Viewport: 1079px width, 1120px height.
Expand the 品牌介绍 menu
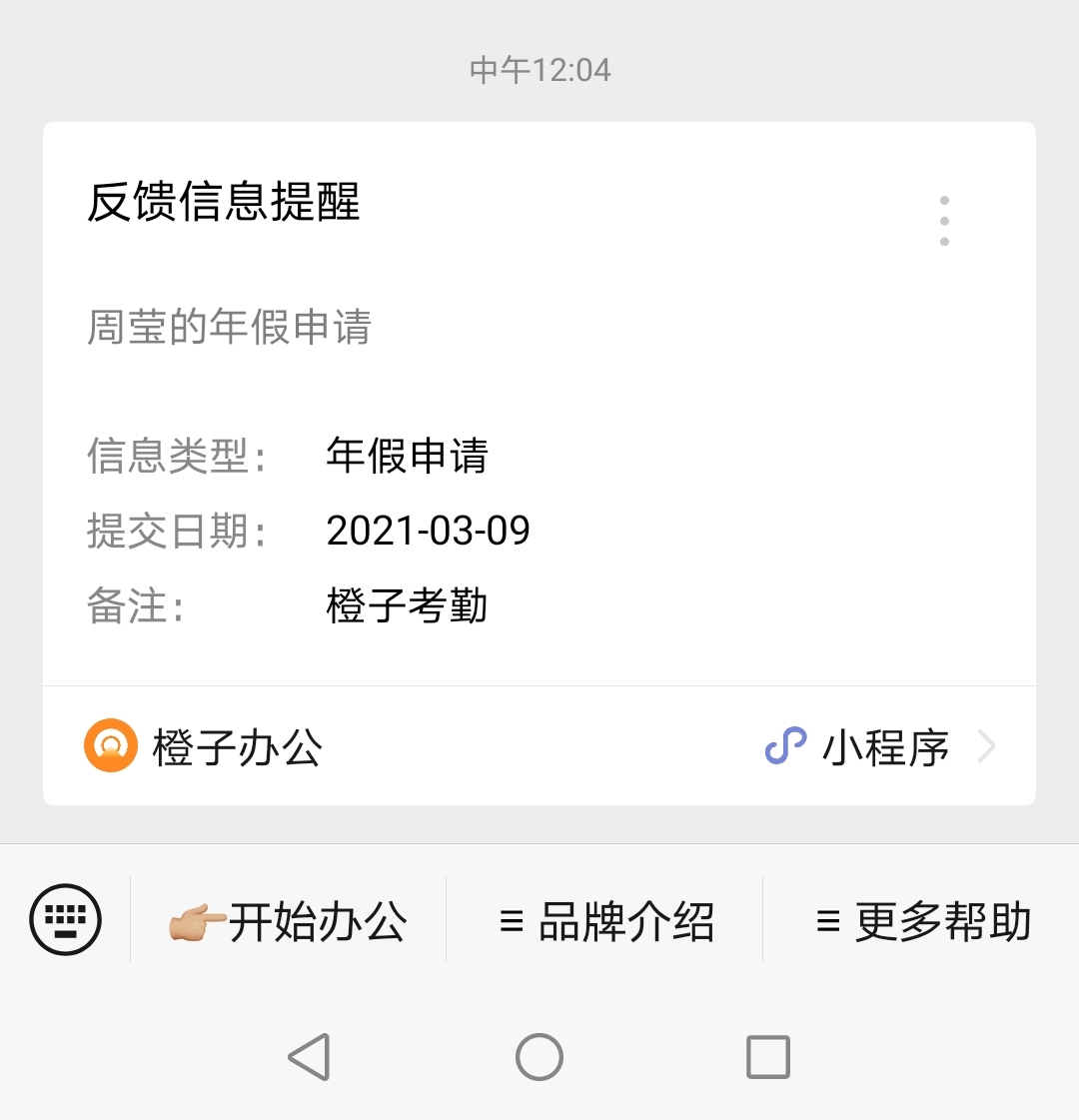pos(605,921)
